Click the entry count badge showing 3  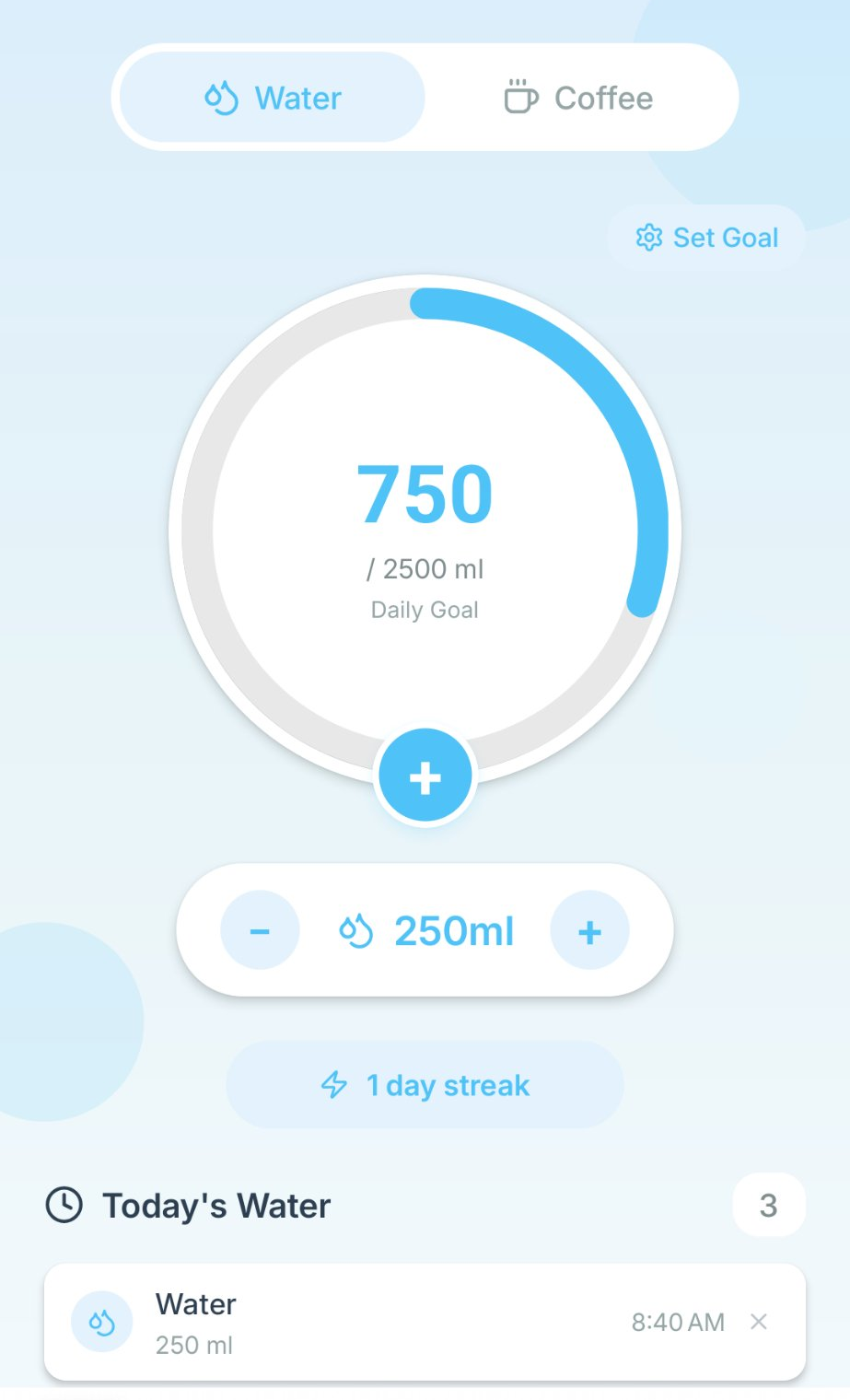(768, 1205)
